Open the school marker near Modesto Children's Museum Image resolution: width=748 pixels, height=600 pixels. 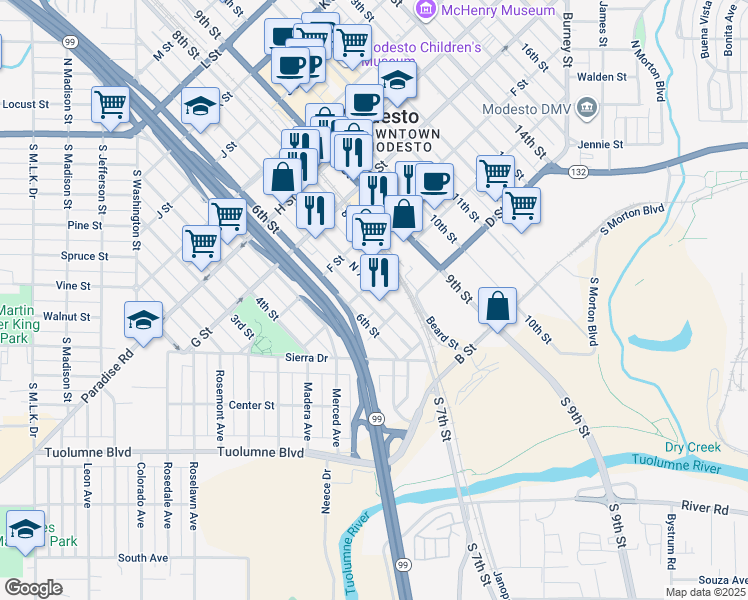(397, 81)
